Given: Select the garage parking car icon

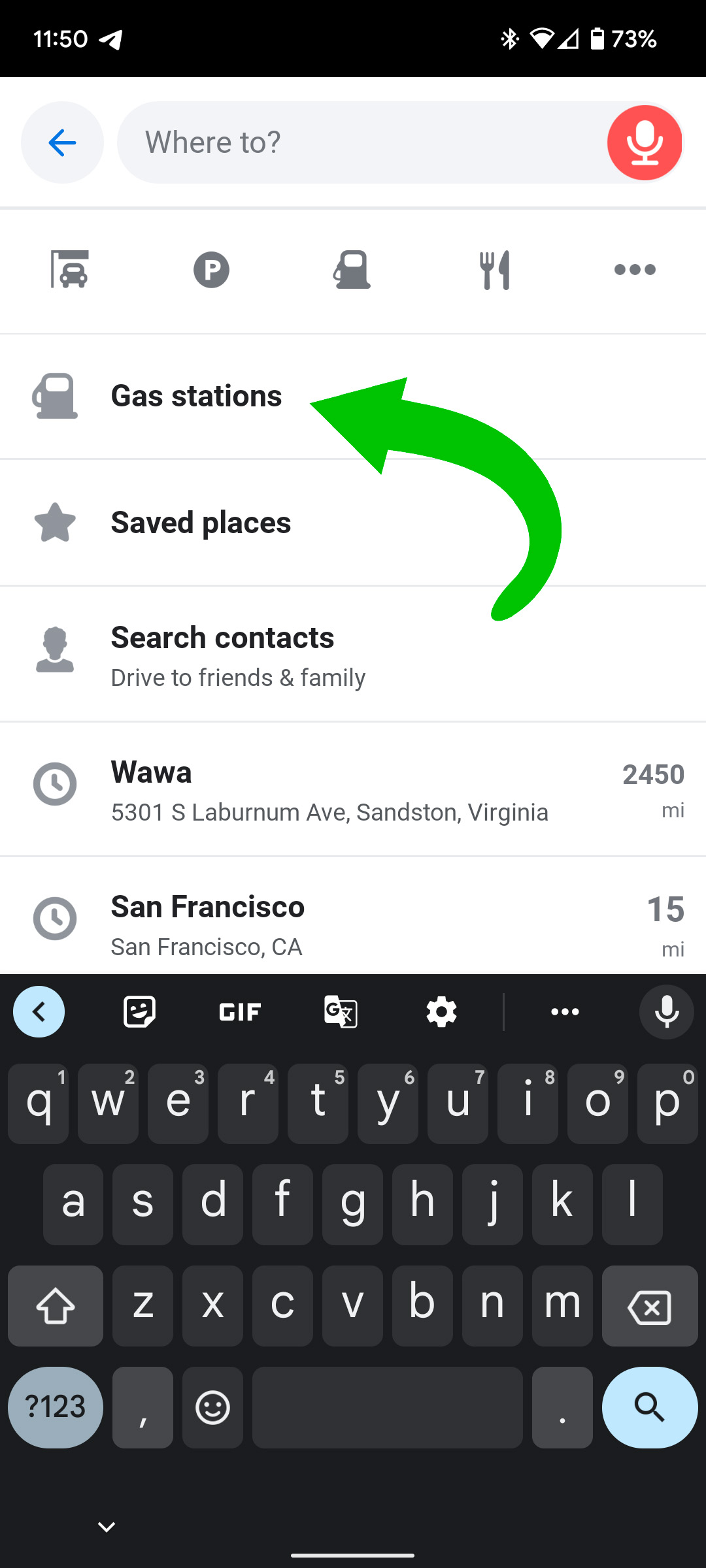Looking at the screenshot, I should click(x=70, y=269).
